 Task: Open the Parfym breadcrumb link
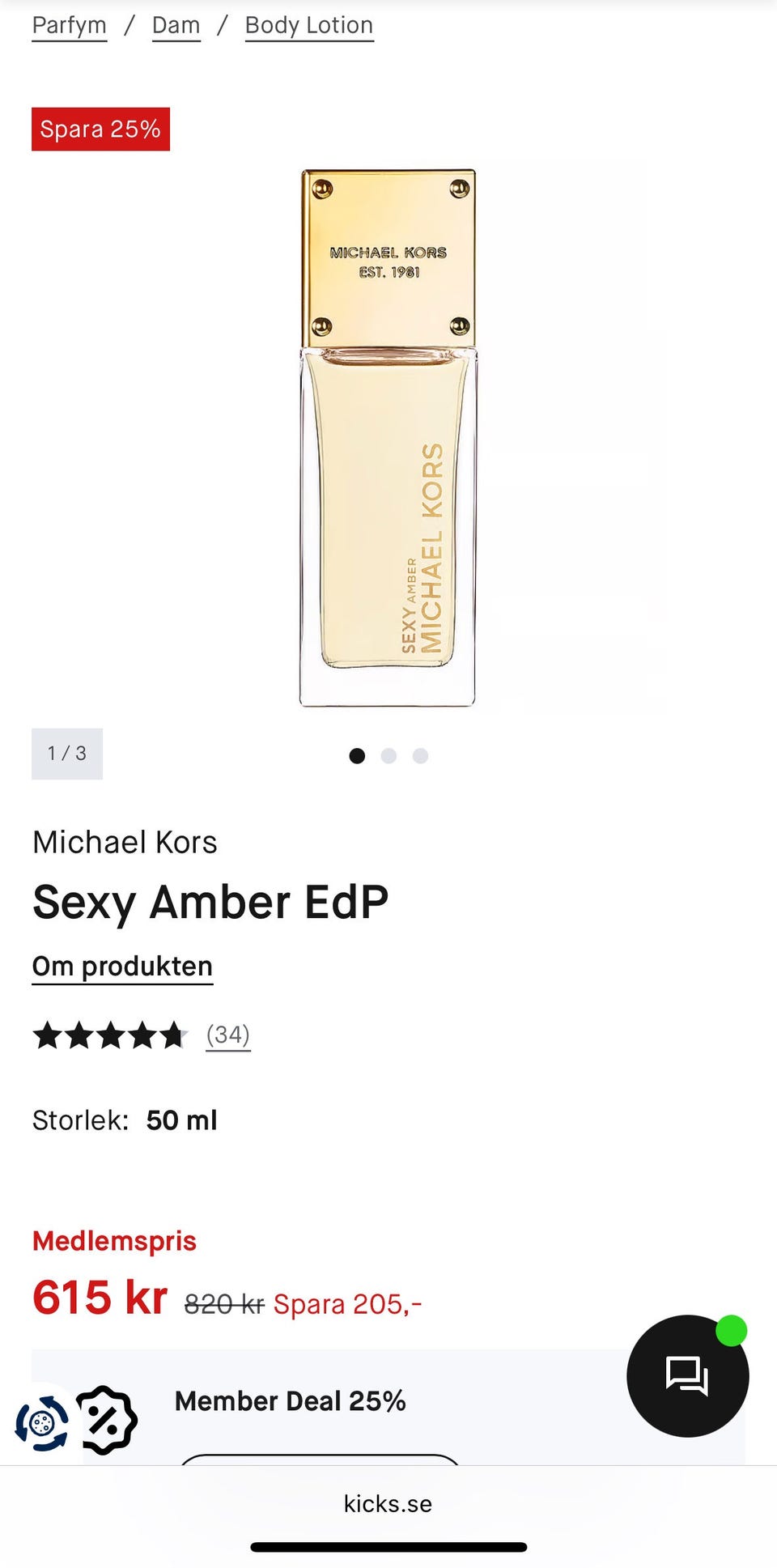[69, 25]
